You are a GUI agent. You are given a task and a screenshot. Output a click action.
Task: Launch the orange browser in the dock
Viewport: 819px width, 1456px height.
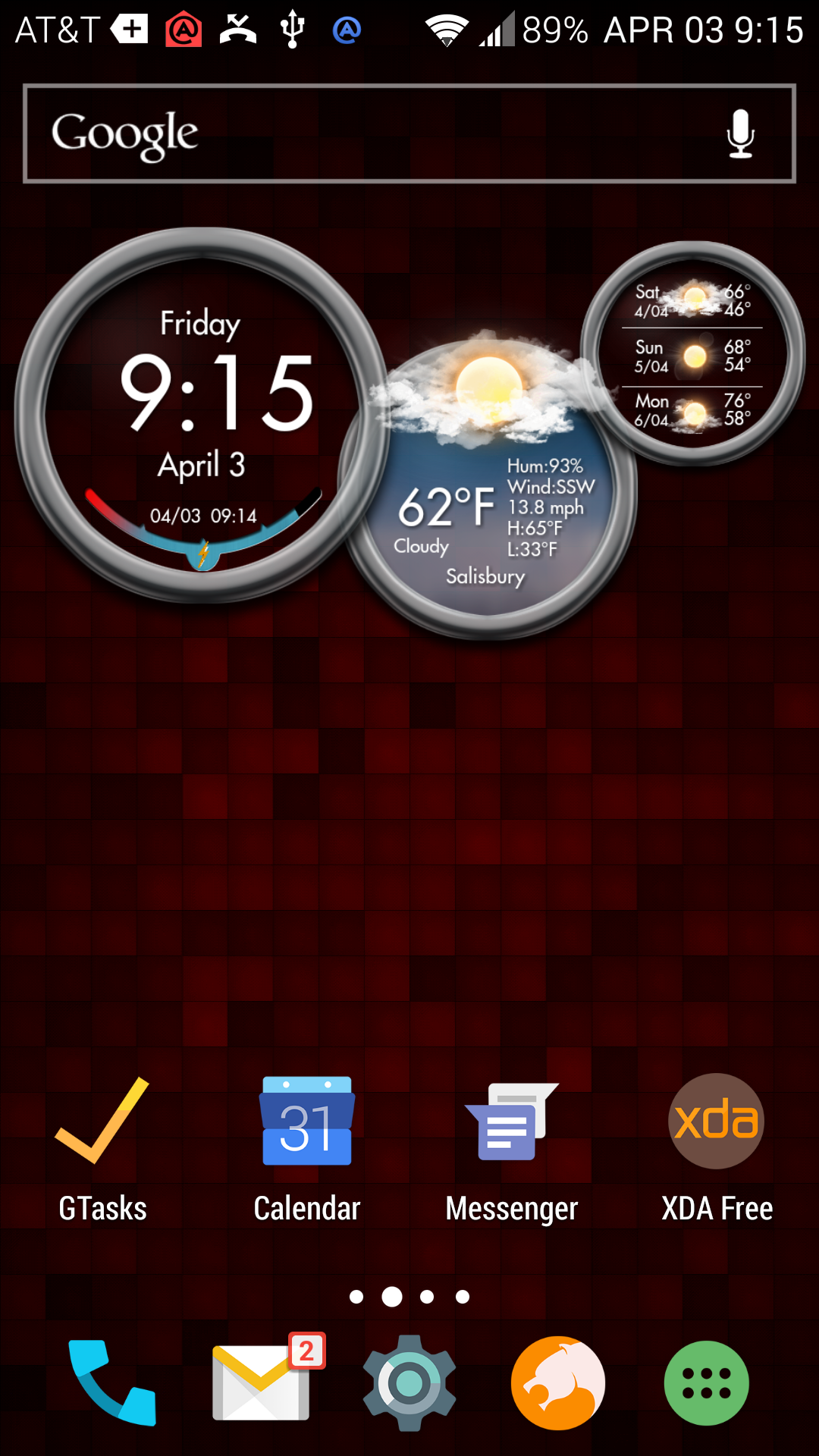558,1383
